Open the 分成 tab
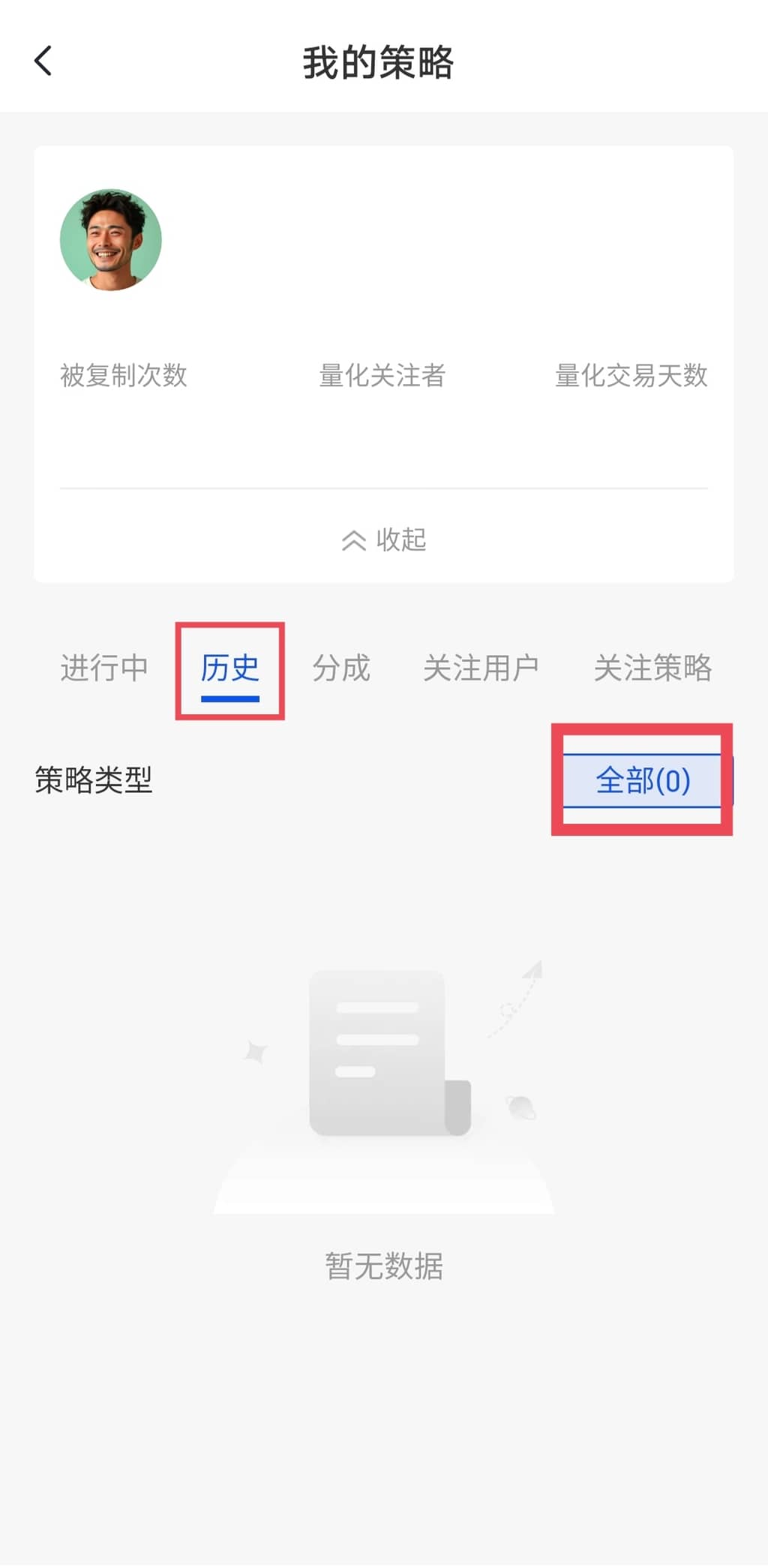This screenshot has height=1568, width=768. point(341,668)
